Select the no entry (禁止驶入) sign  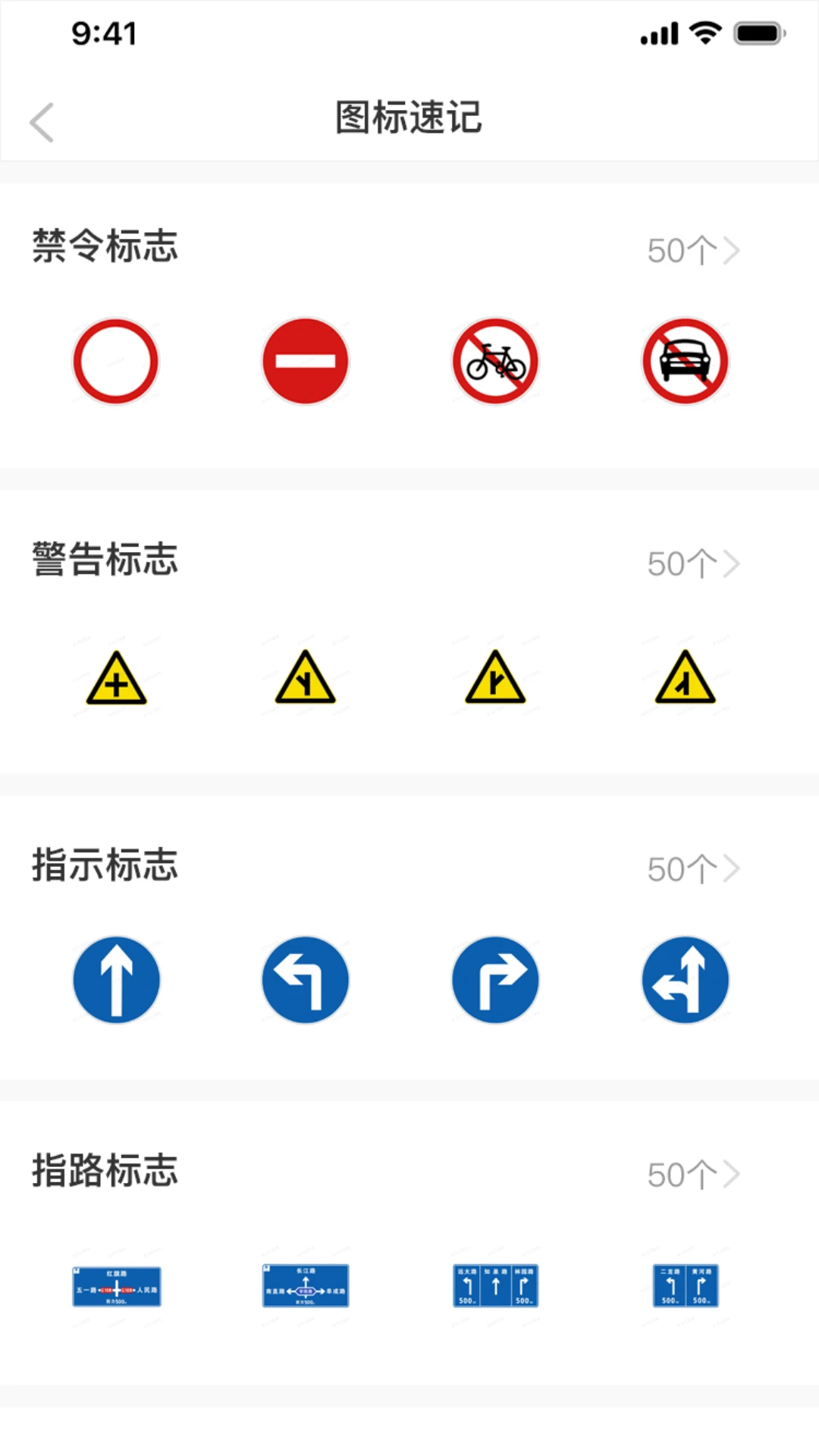pyautogui.click(x=306, y=362)
